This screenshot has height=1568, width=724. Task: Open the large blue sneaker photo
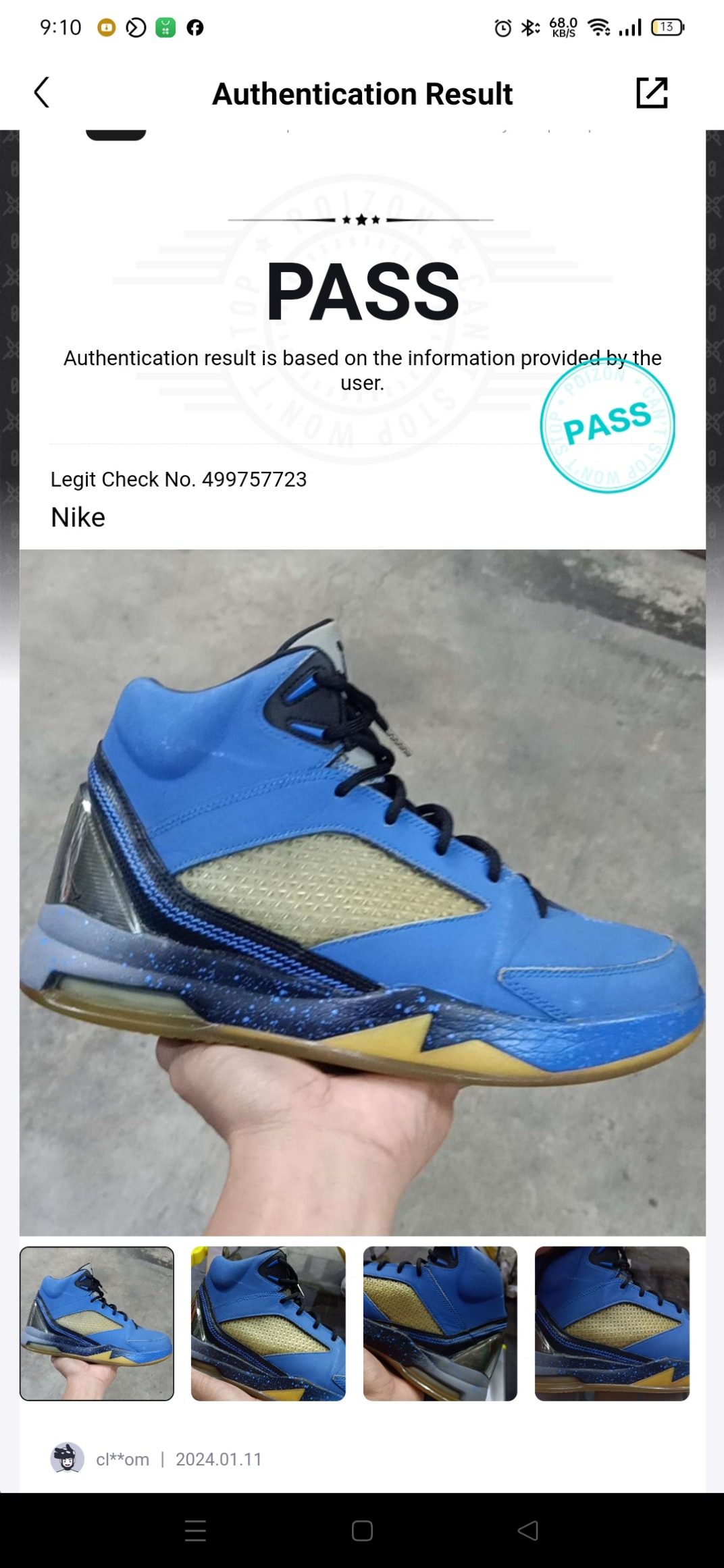click(362, 892)
